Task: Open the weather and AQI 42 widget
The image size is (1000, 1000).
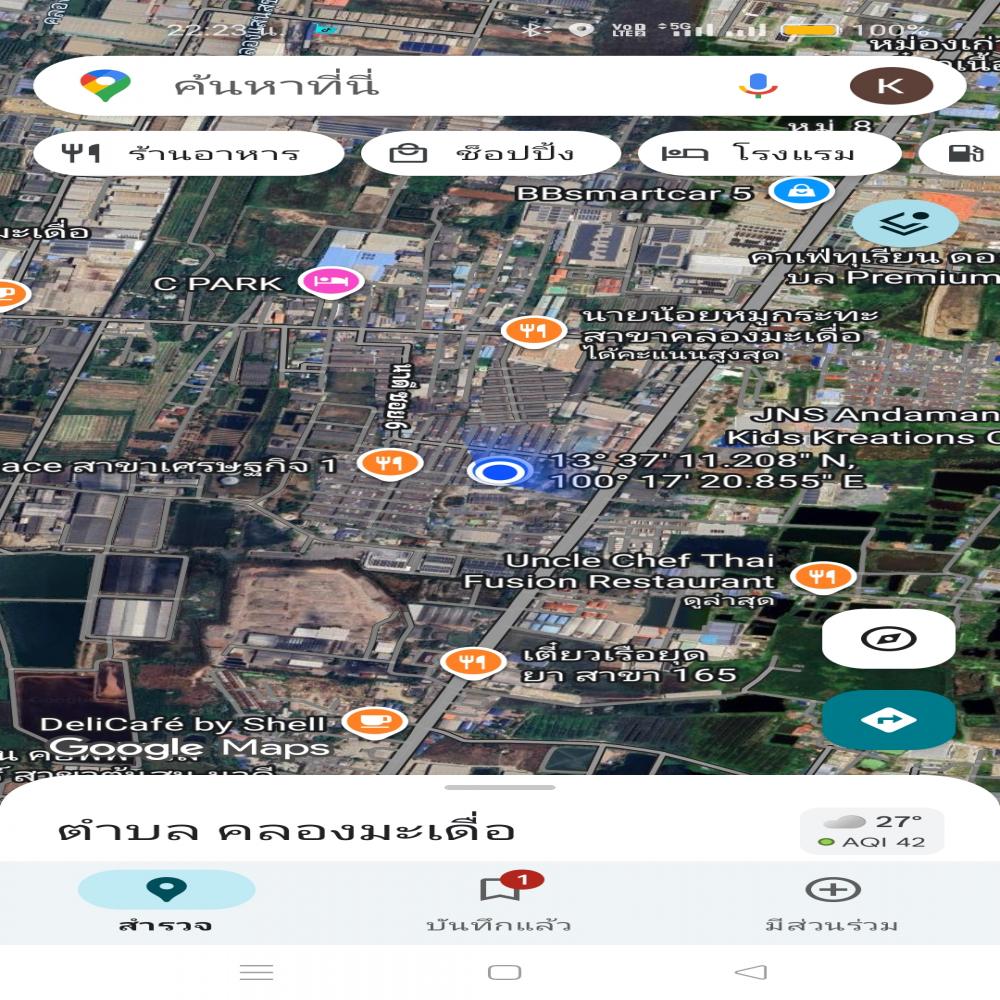Action: (871, 831)
